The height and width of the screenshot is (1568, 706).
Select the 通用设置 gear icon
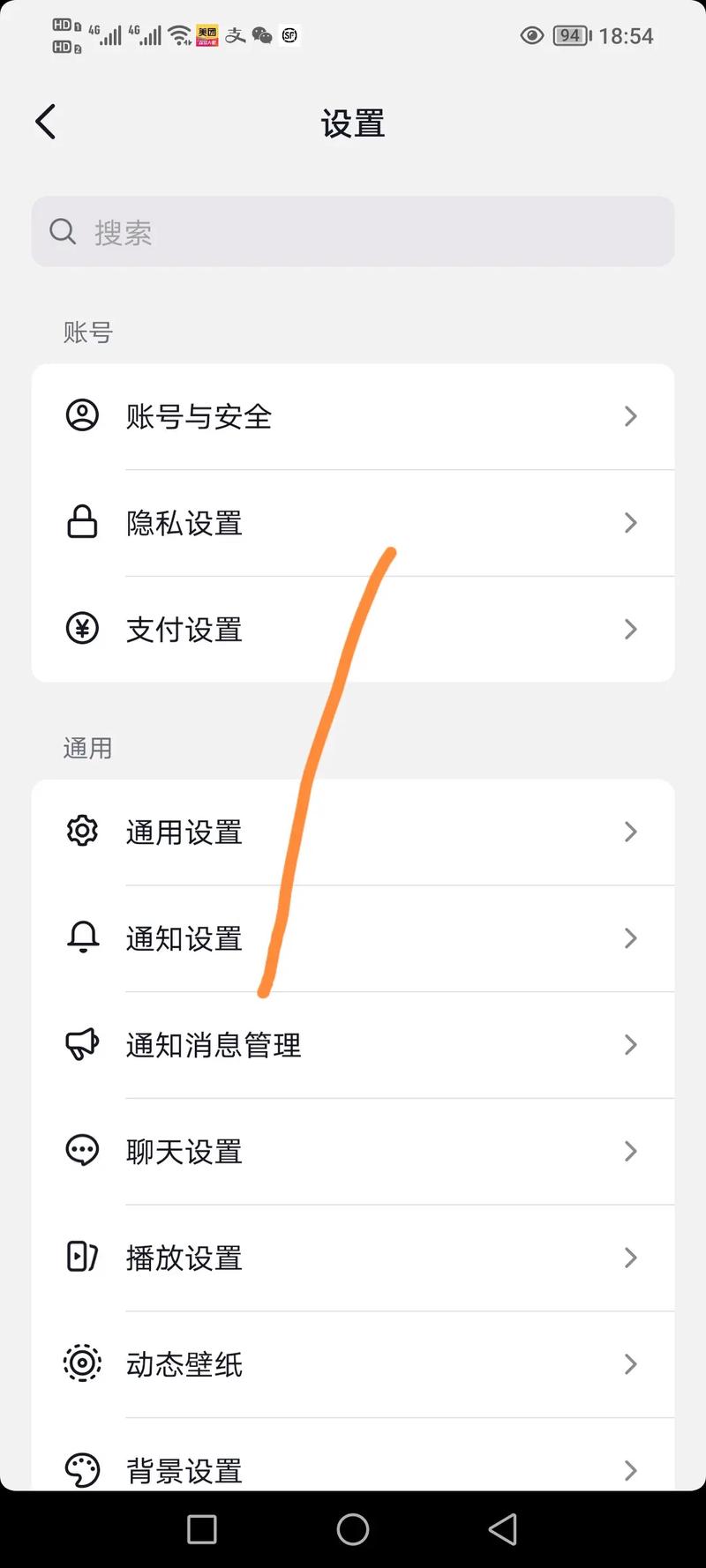tap(82, 831)
